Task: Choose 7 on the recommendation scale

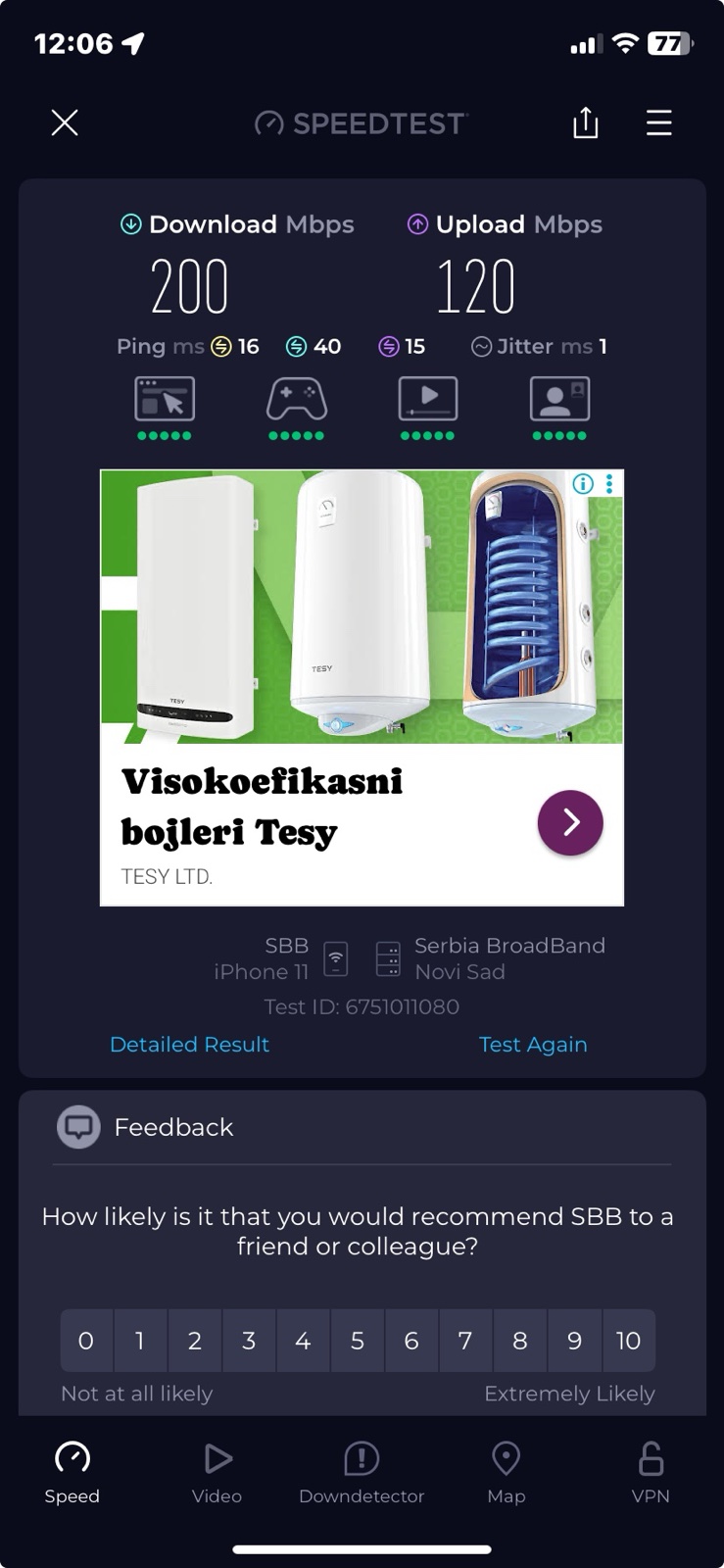Action: [x=465, y=1340]
